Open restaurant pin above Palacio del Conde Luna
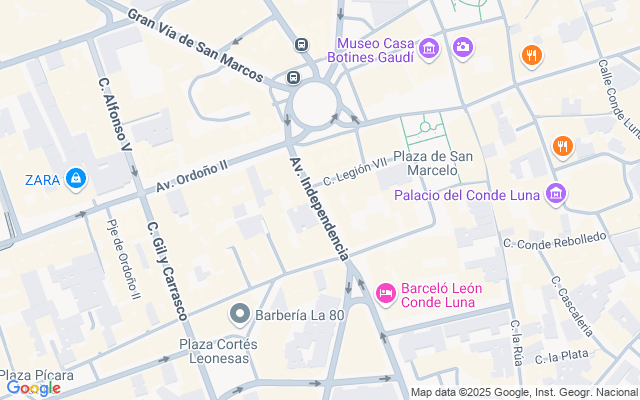This screenshot has width=640, height=400. 563,147
